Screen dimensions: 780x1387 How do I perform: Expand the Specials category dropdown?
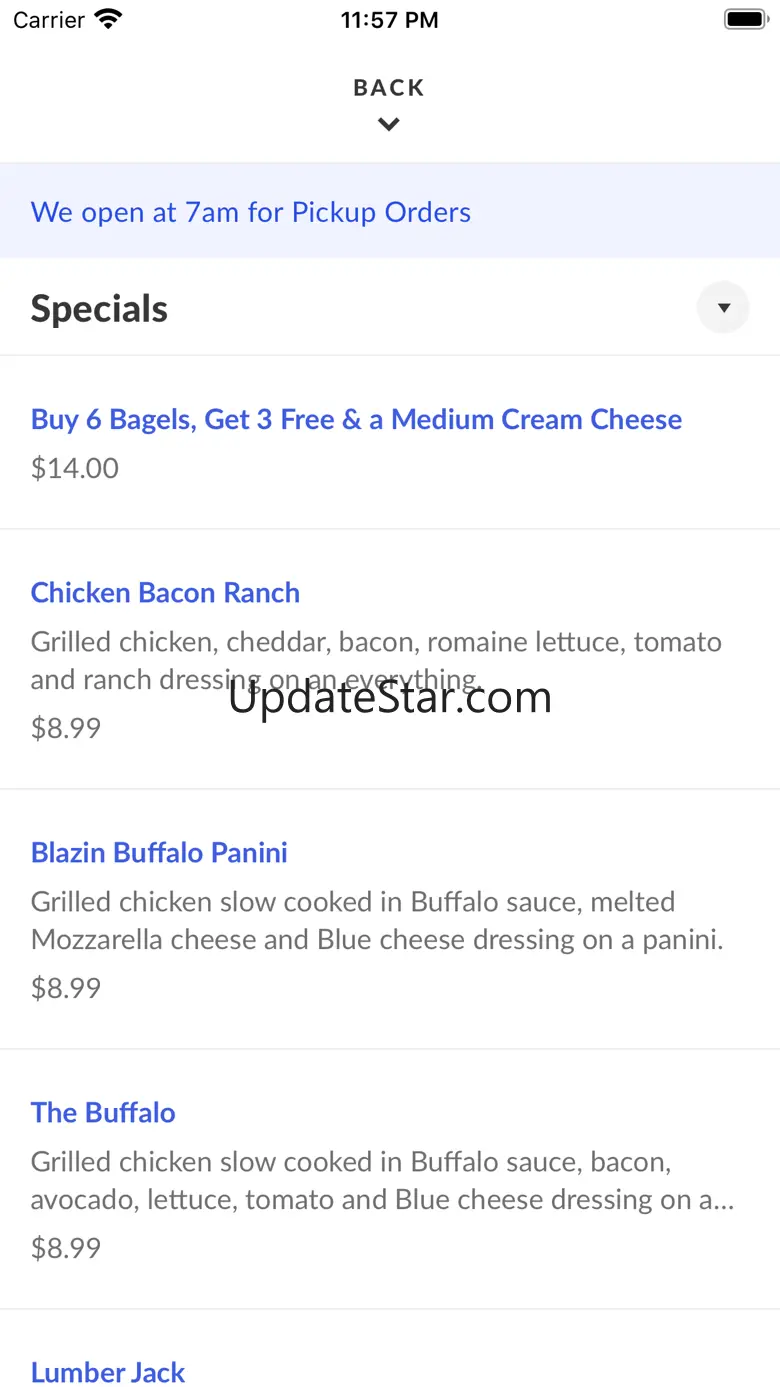pos(723,308)
